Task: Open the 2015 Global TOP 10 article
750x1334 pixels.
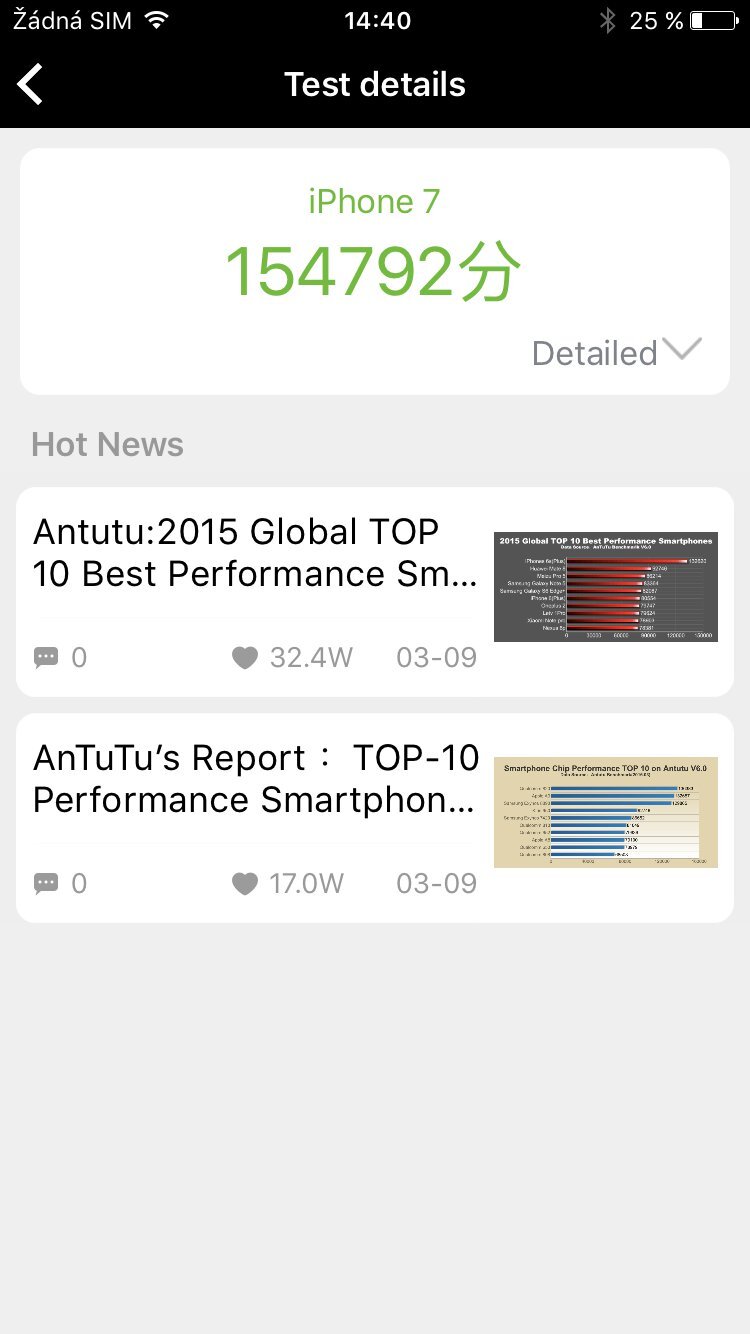Action: pos(255,553)
